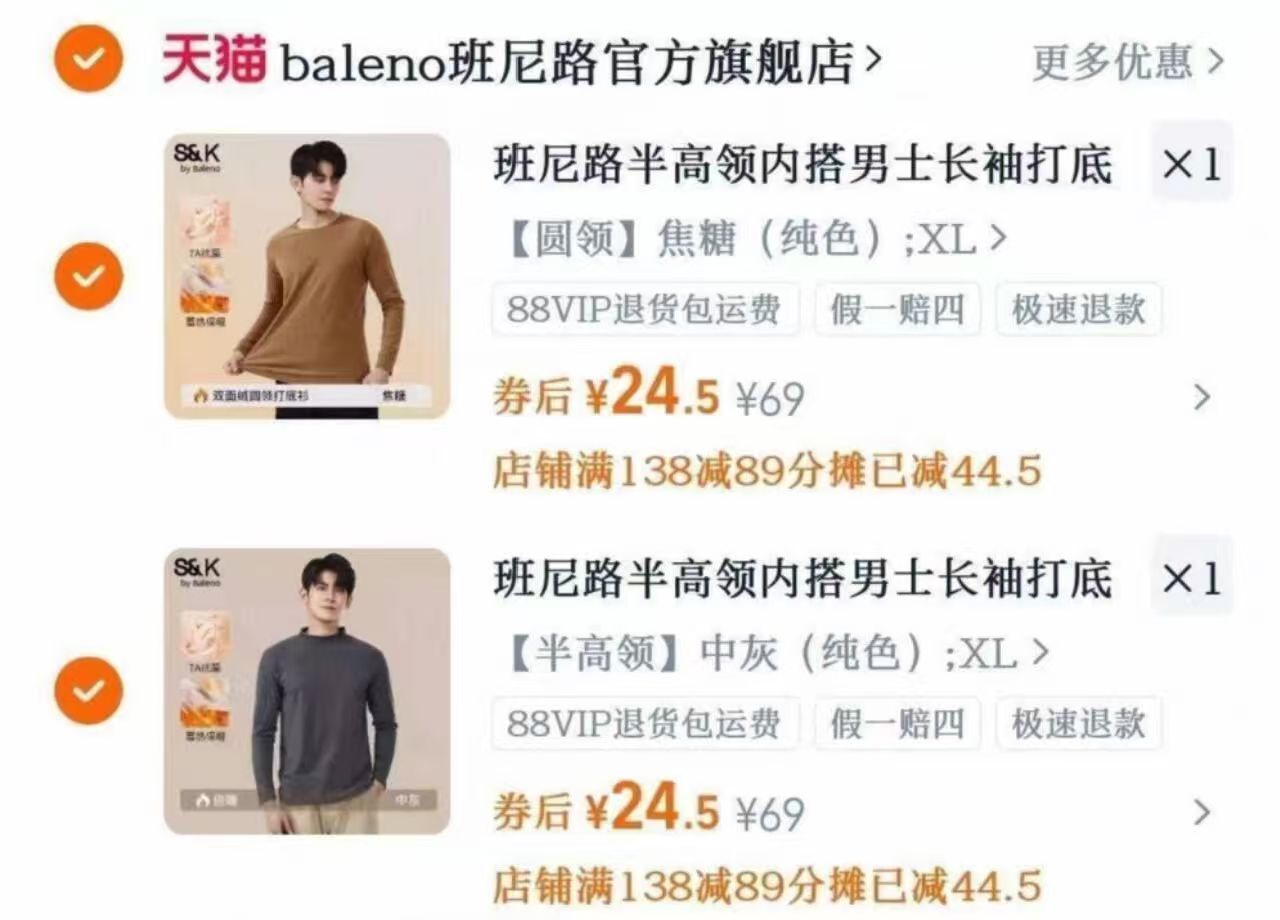
Task: Adjust the ×1 quantity of the 焦糖 shirt
Action: [1191, 163]
